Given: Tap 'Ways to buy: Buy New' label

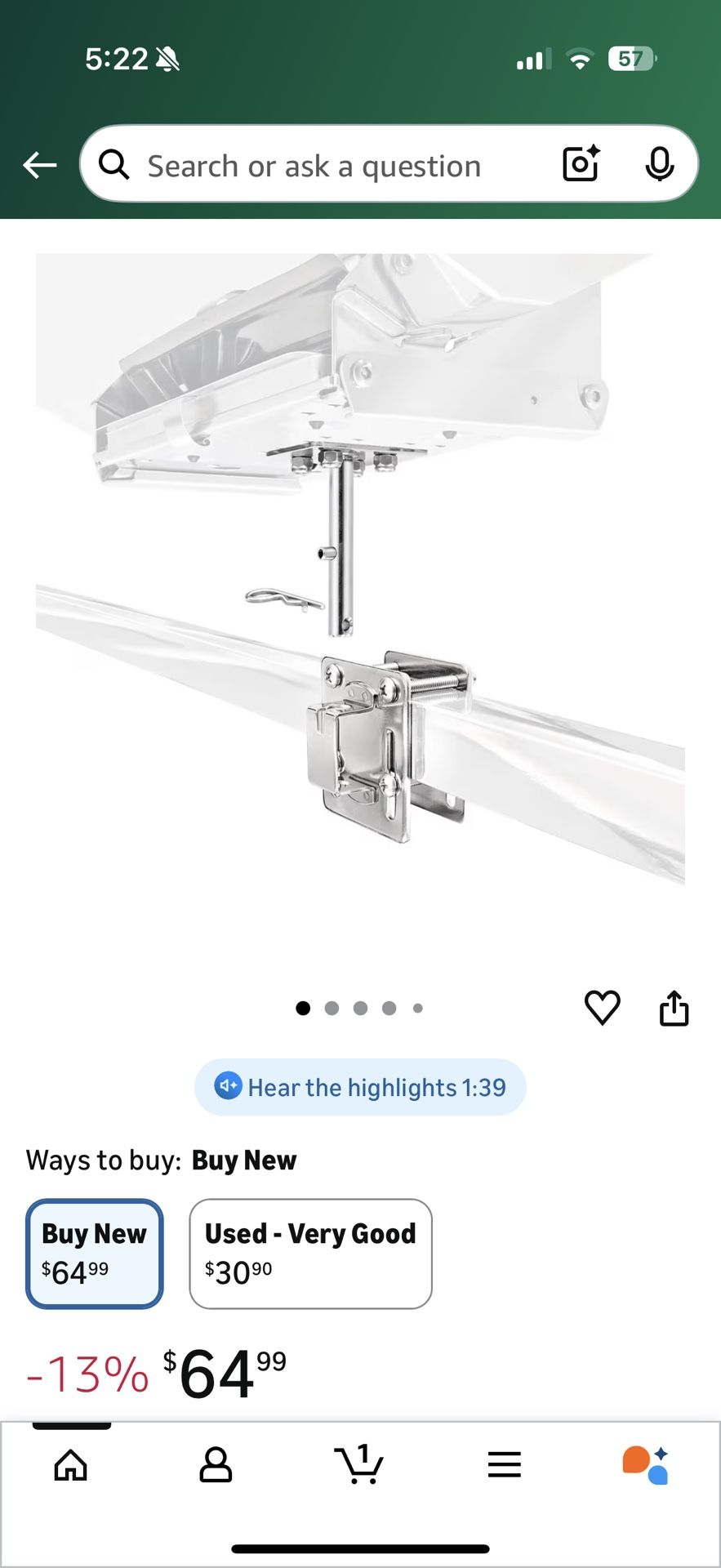Looking at the screenshot, I should tap(160, 1160).
